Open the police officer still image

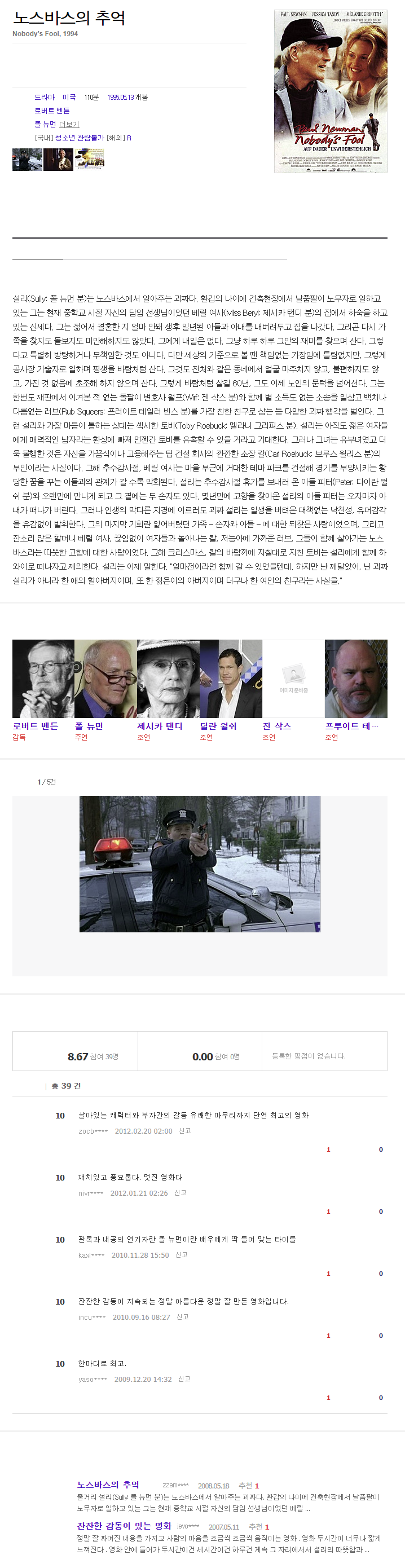click(x=200, y=864)
